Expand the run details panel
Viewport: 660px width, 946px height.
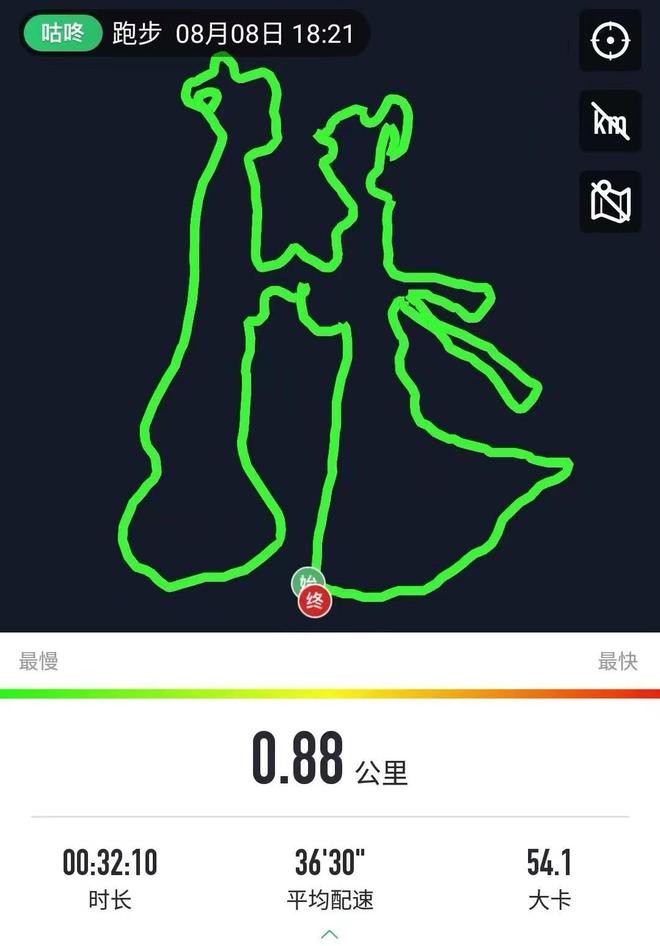pos(330,935)
